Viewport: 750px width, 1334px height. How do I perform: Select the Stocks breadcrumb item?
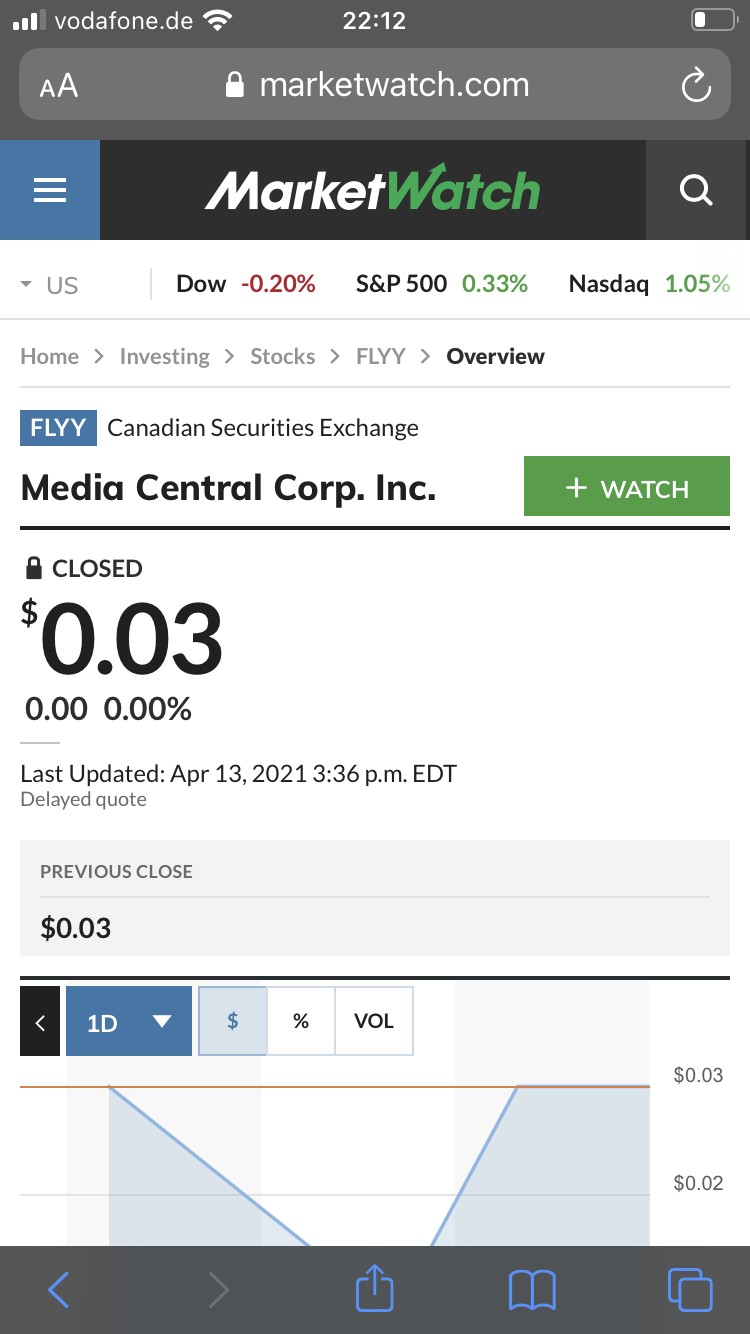(x=282, y=356)
